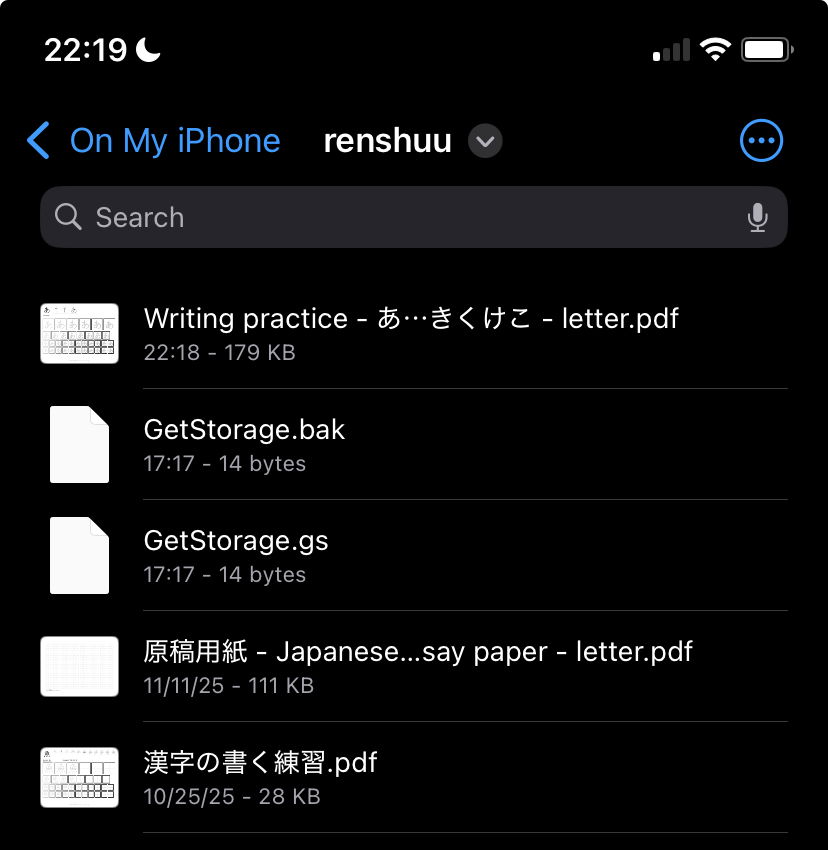
Task: Open the more options ellipsis menu
Action: point(761,141)
